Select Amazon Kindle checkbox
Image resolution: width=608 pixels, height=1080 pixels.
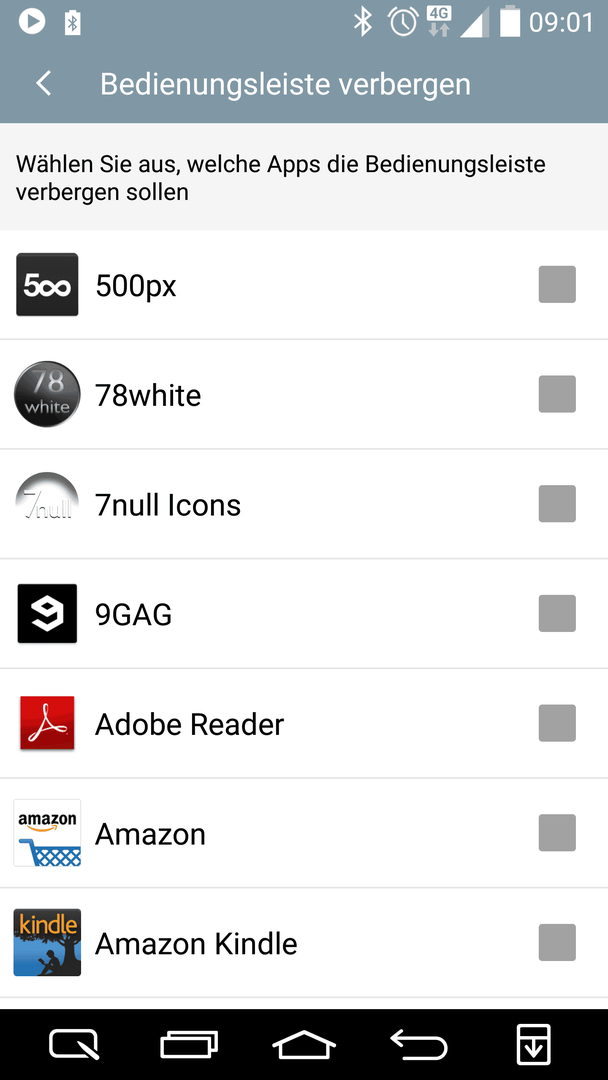click(557, 942)
